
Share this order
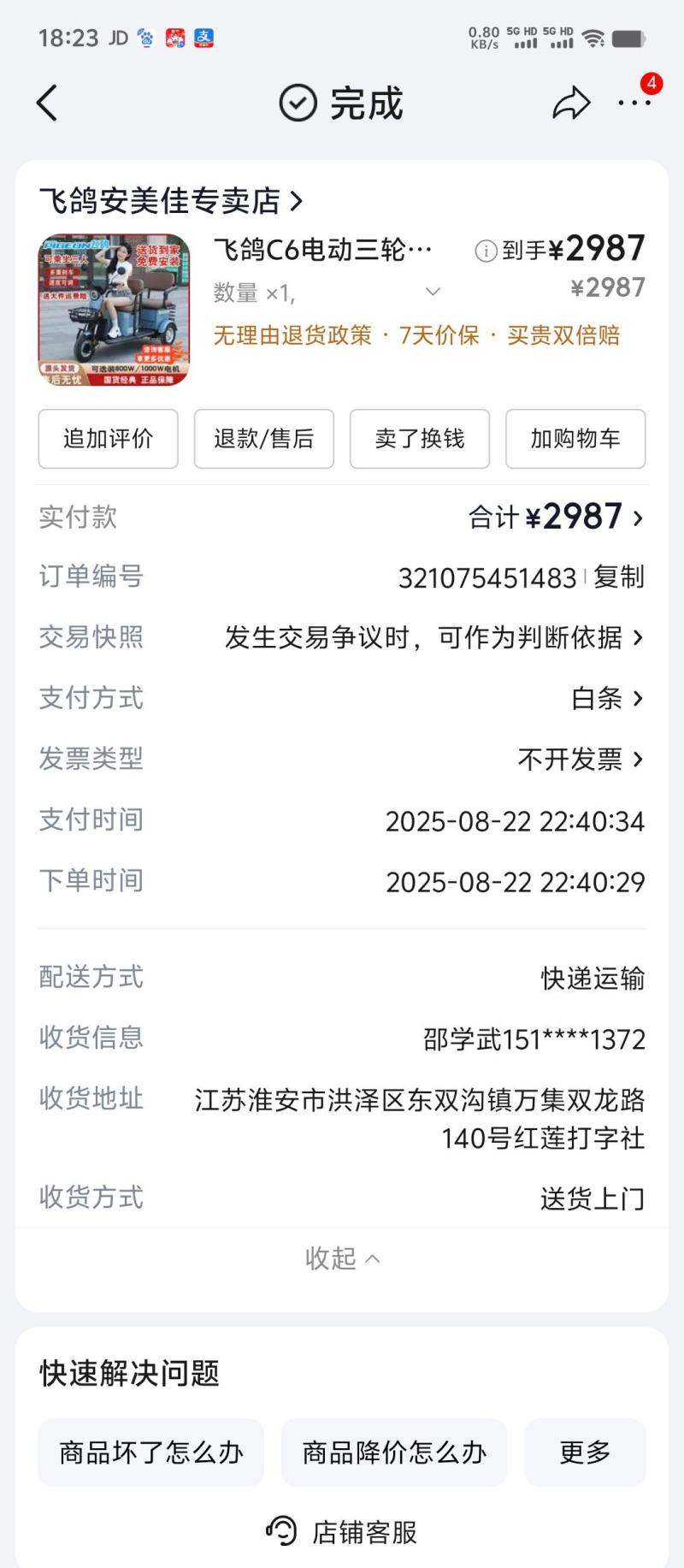pos(571,104)
